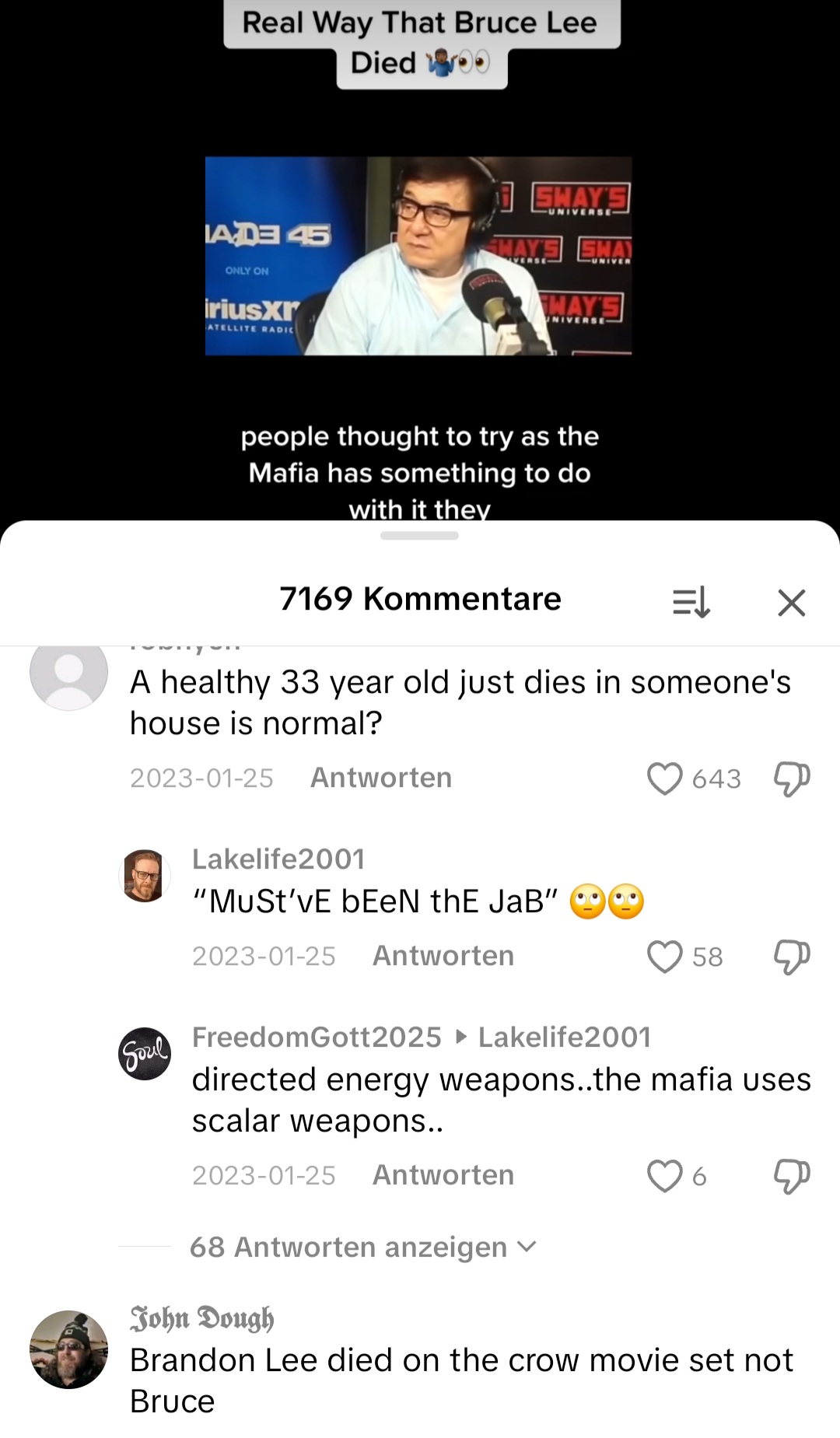The image size is (840, 1438).
Task: Expand 68 Antworten anzeigen
Action: pyautogui.click(x=362, y=1247)
